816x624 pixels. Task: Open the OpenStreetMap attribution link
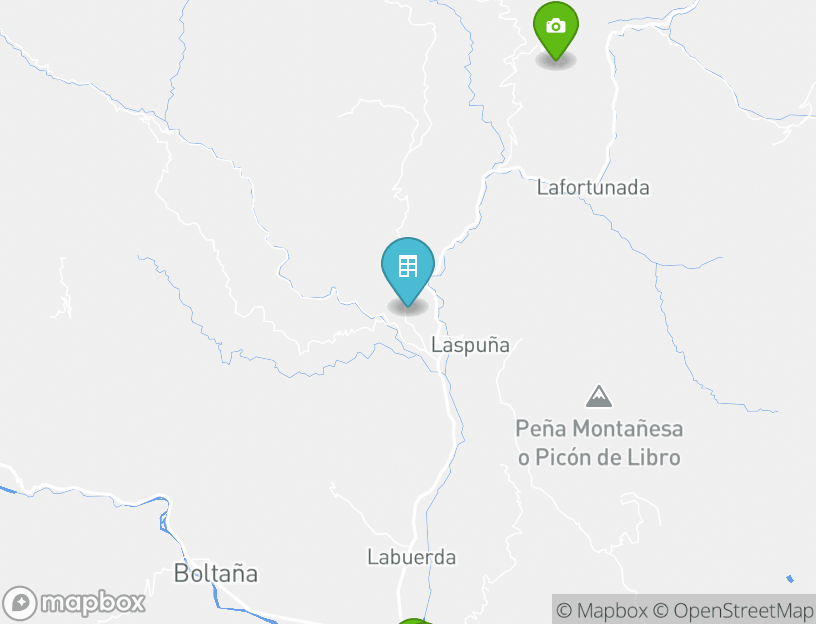point(733,610)
